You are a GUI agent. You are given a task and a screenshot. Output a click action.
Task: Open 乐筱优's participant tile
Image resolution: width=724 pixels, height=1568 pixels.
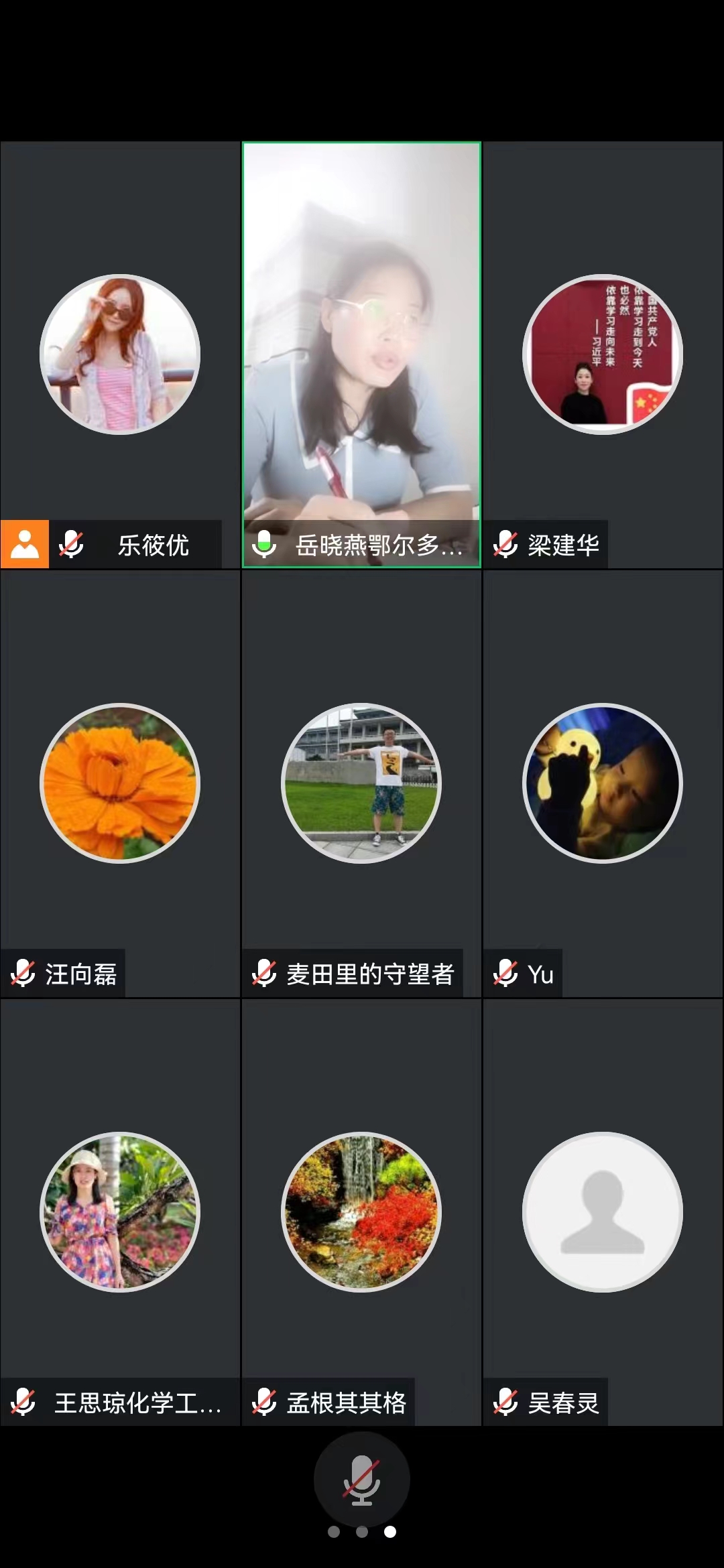coord(120,354)
